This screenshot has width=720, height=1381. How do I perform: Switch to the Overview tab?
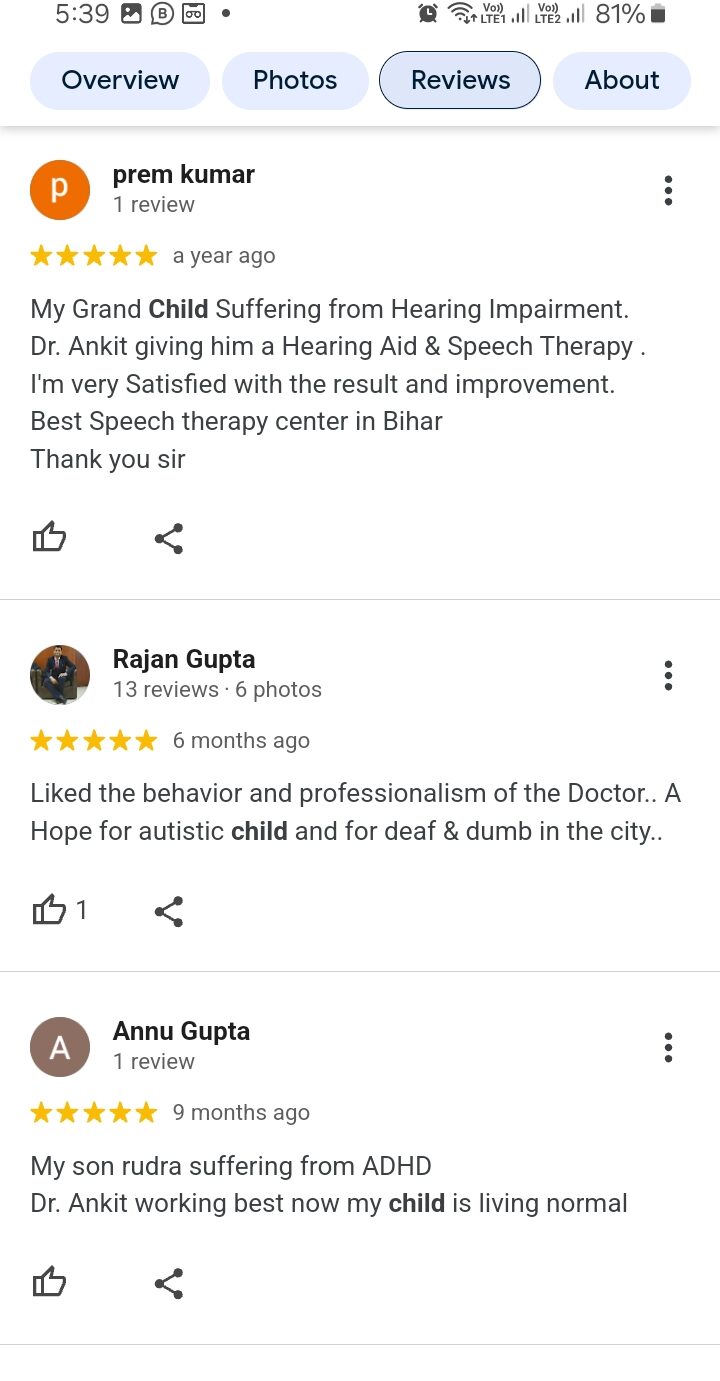pos(120,80)
